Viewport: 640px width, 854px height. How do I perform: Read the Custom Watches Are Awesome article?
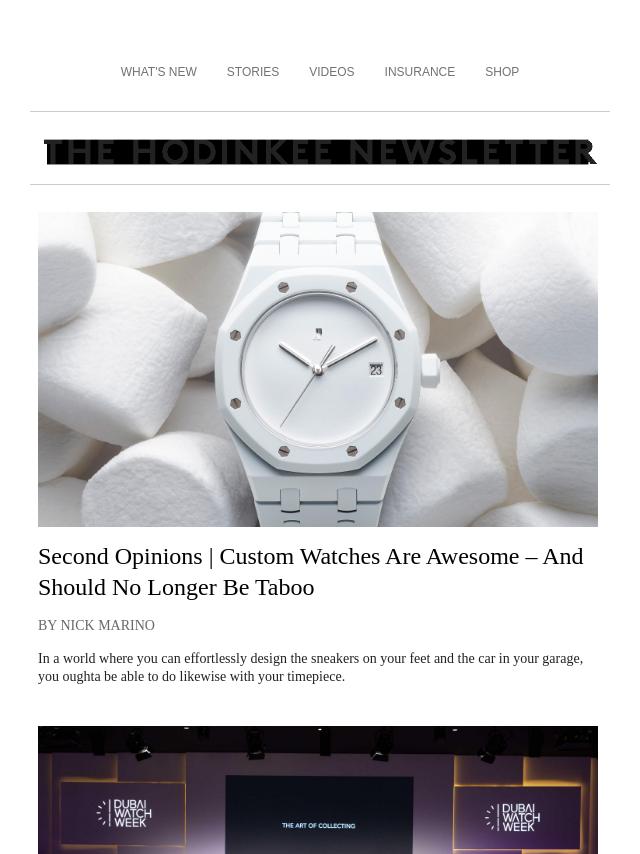tap(310, 571)
